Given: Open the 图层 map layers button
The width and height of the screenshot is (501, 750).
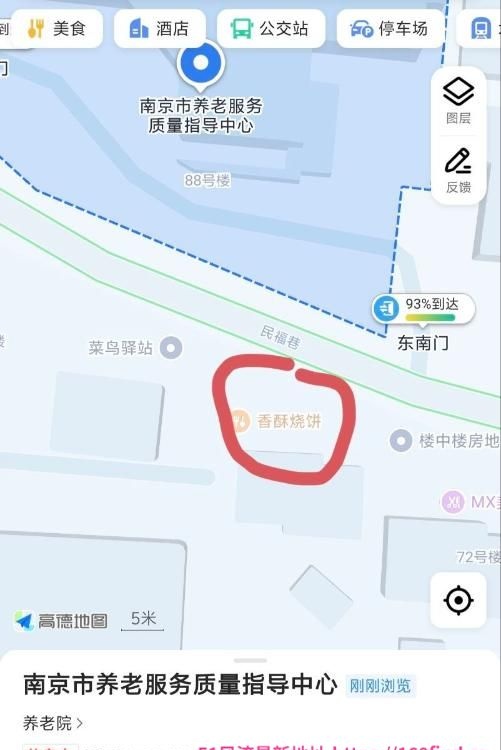Looking at the screenshot, I should [458, 101].
